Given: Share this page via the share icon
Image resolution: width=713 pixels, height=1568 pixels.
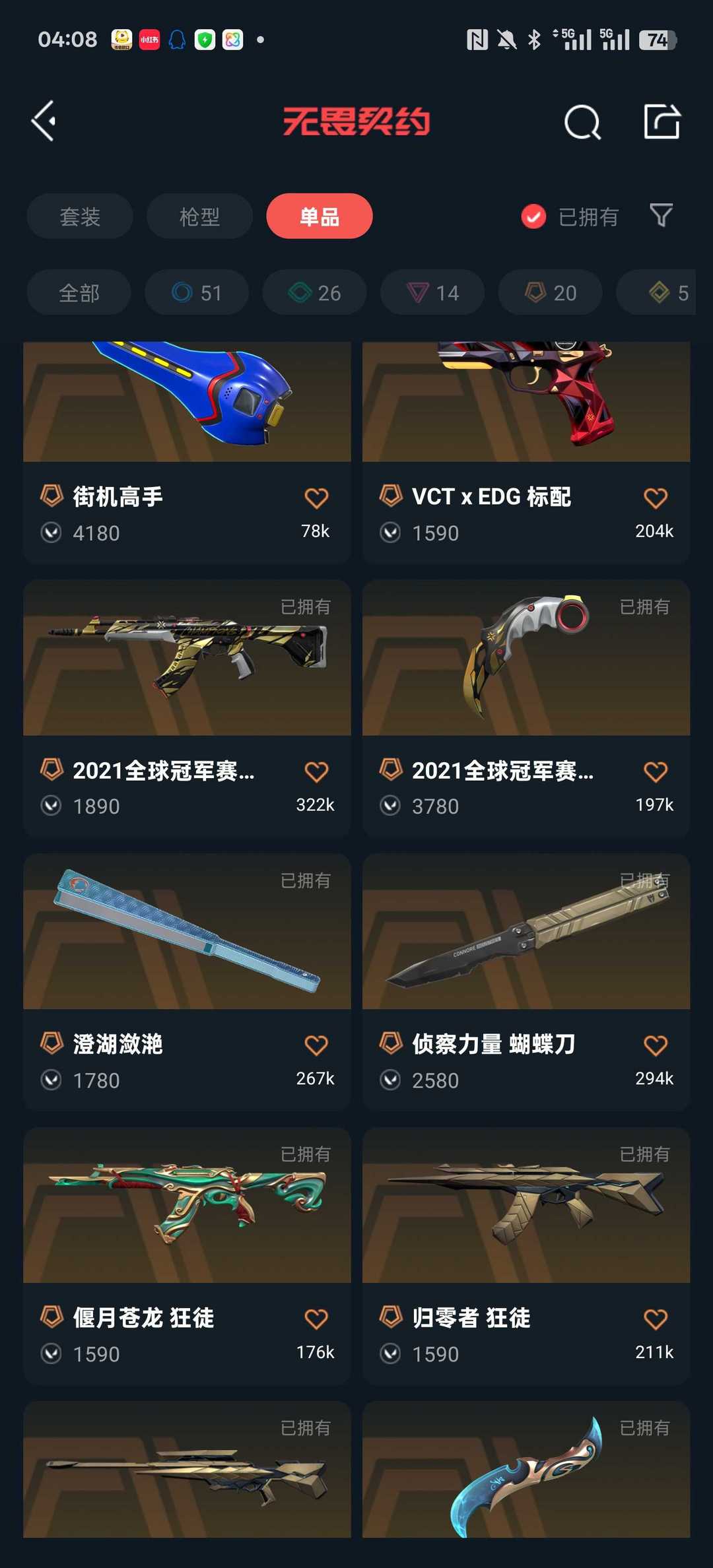Looking at the screenshot, I should 662,122.
